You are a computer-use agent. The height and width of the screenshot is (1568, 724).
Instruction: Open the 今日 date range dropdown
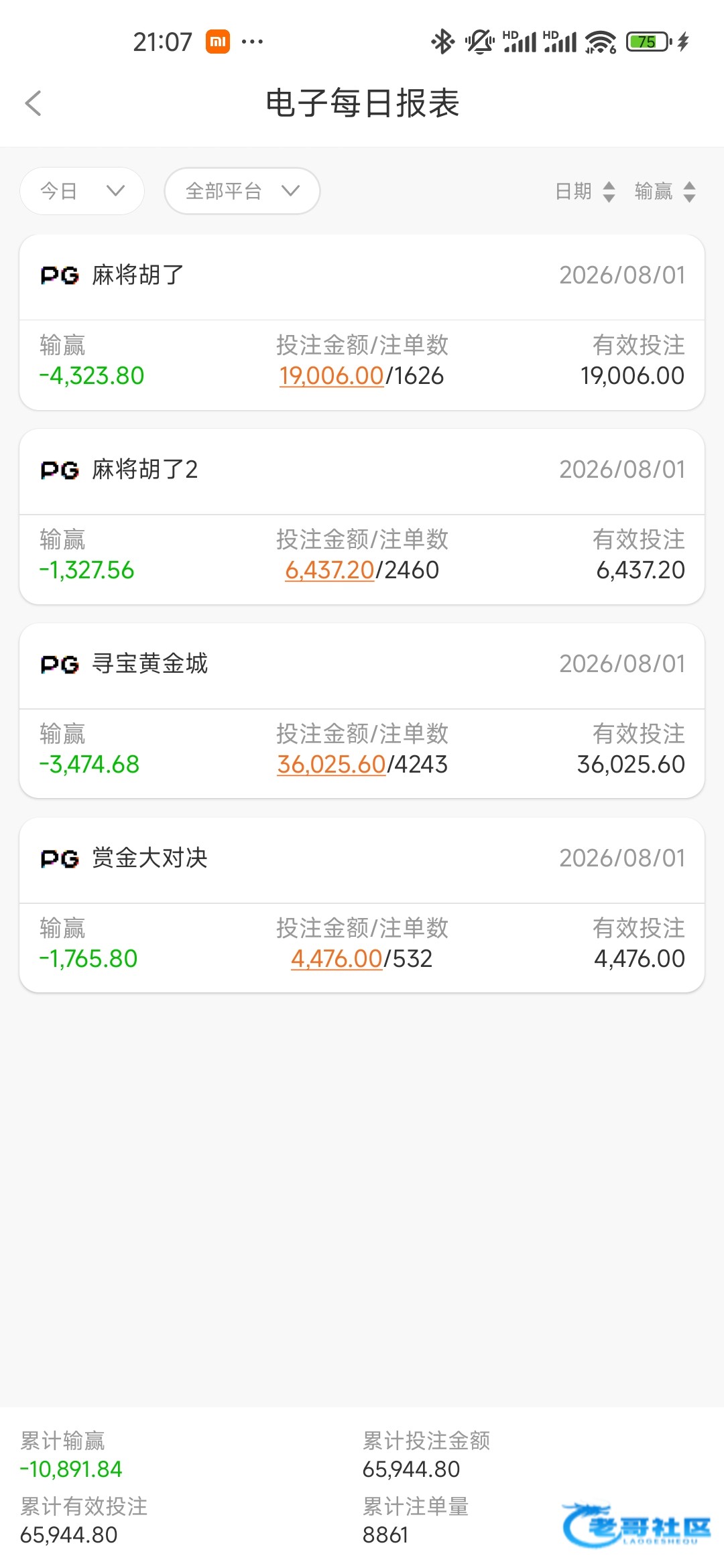click(82, 191)
